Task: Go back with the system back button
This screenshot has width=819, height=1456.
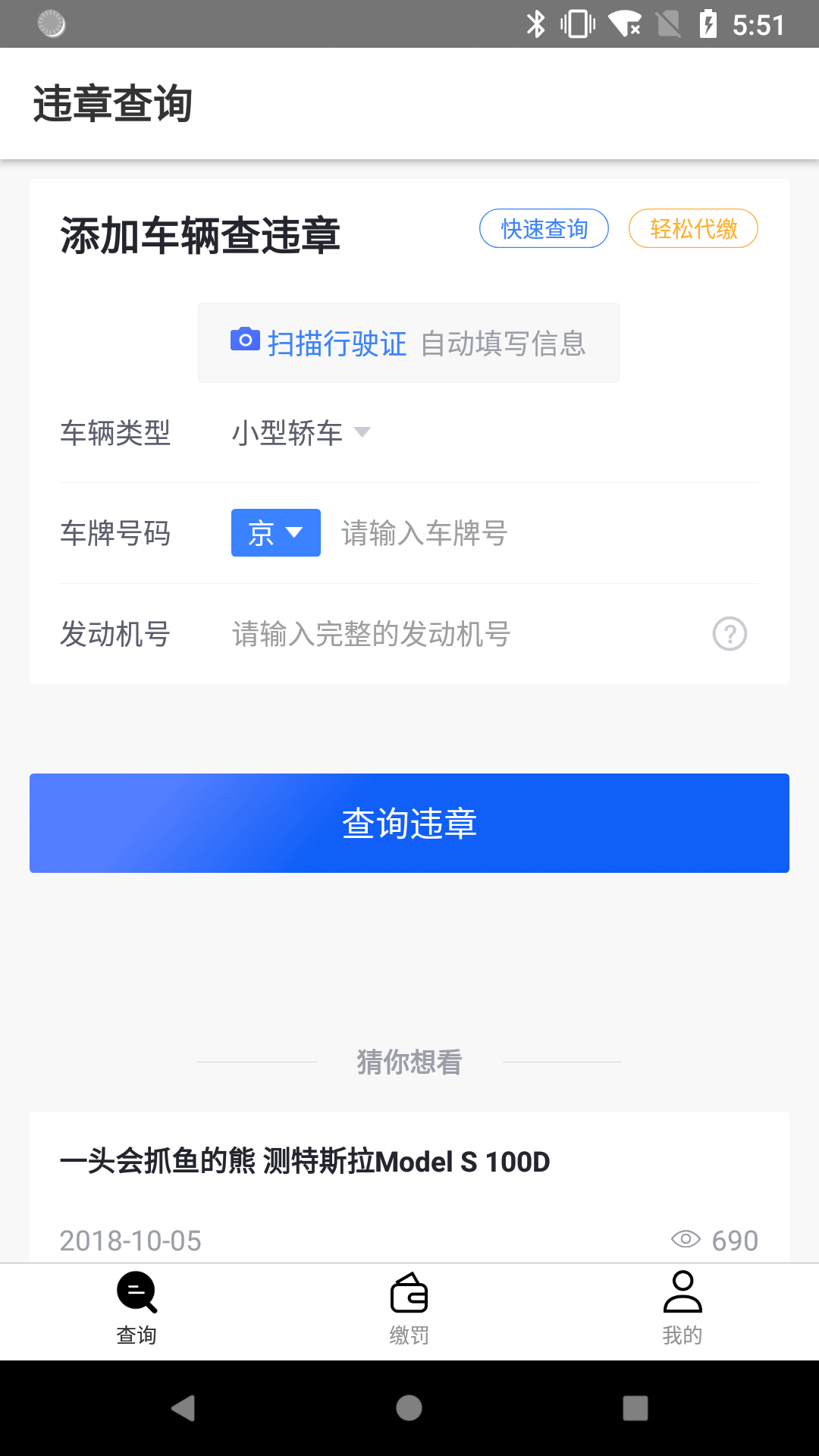Action: (x=183, y=1408)
